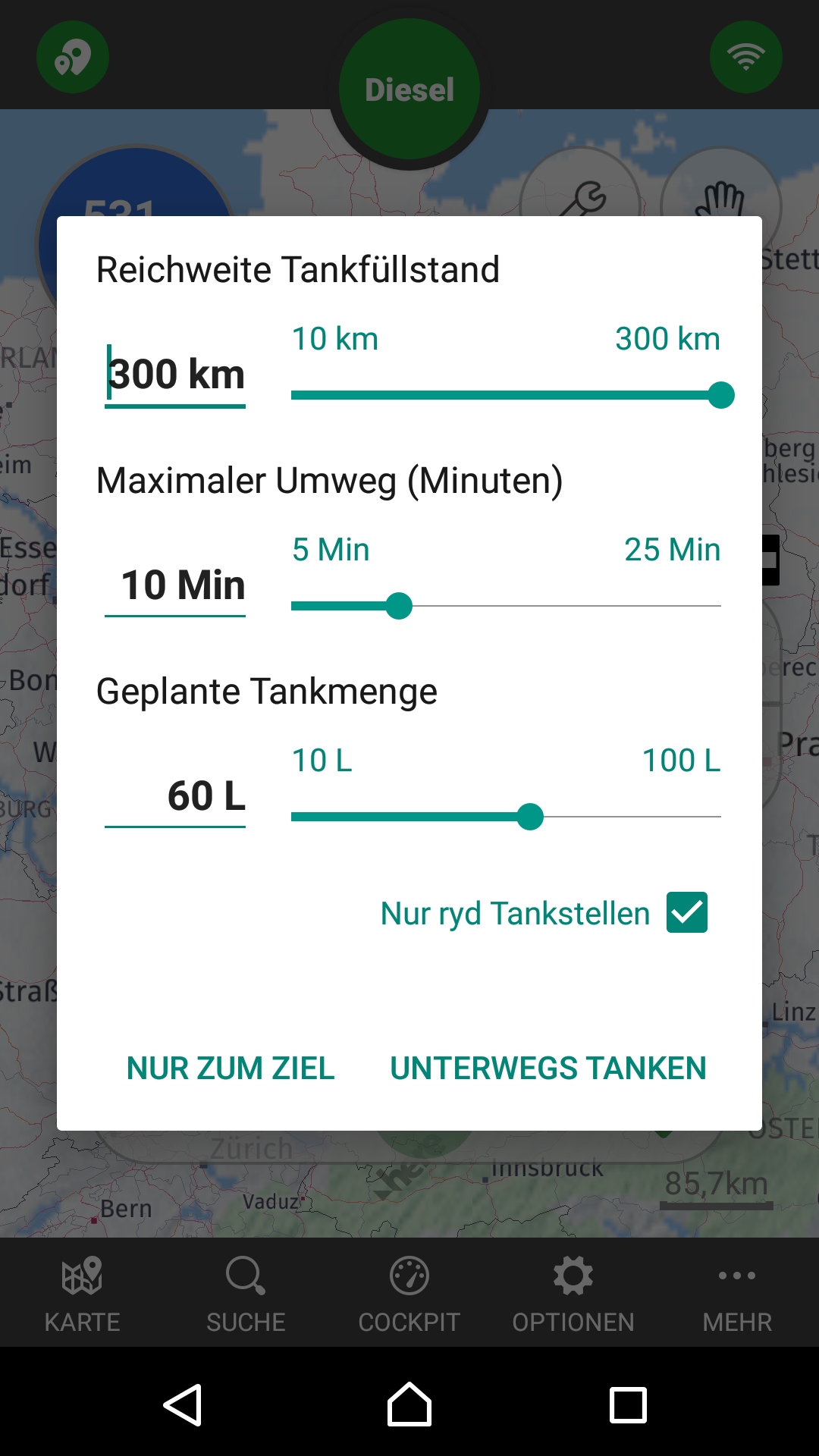The width and height of the screenshot is (819, 1456).
Task: Go back with the system back button
Action: [x=183, y=1404]
